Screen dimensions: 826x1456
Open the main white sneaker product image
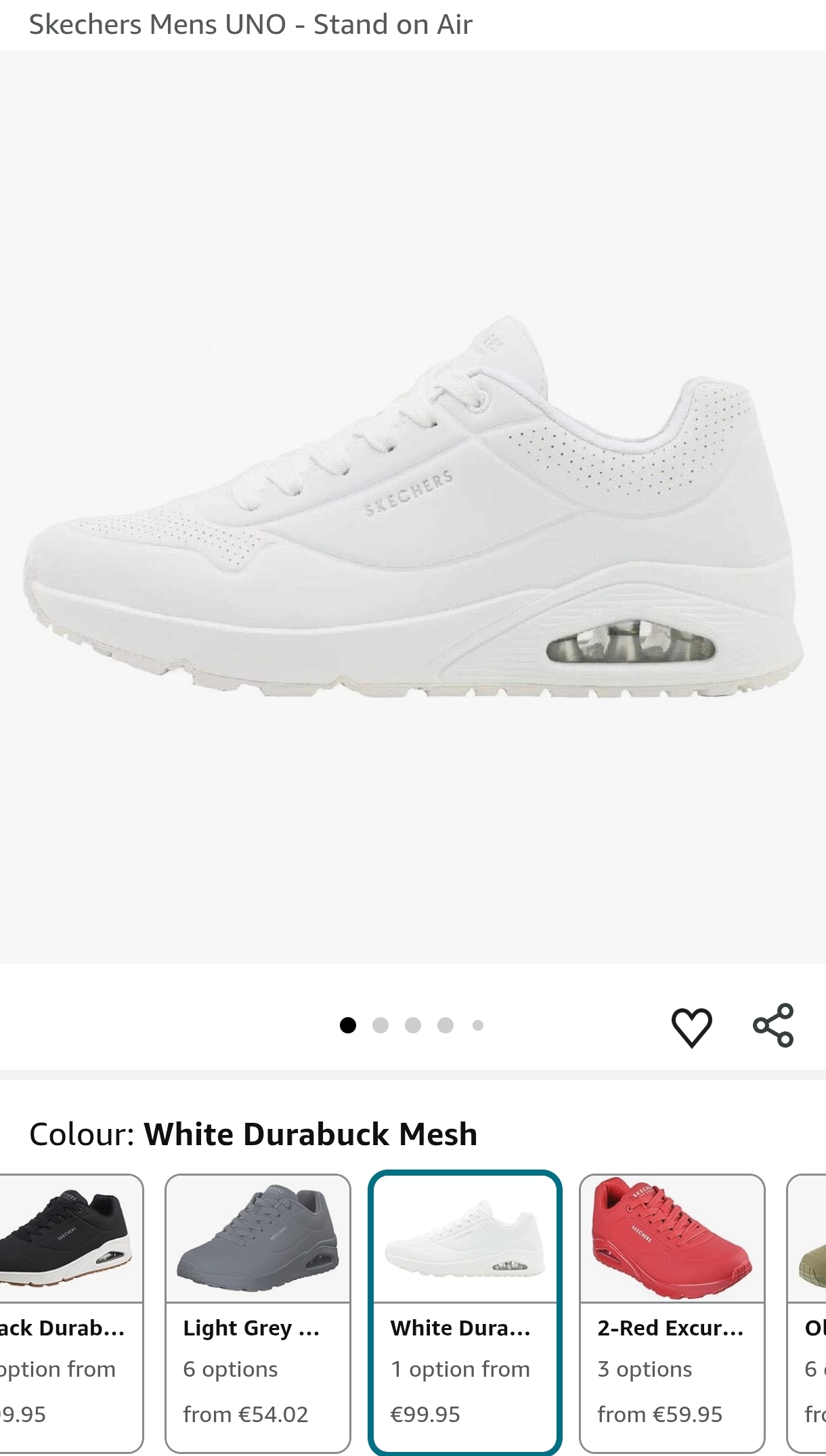coord(413,508)
